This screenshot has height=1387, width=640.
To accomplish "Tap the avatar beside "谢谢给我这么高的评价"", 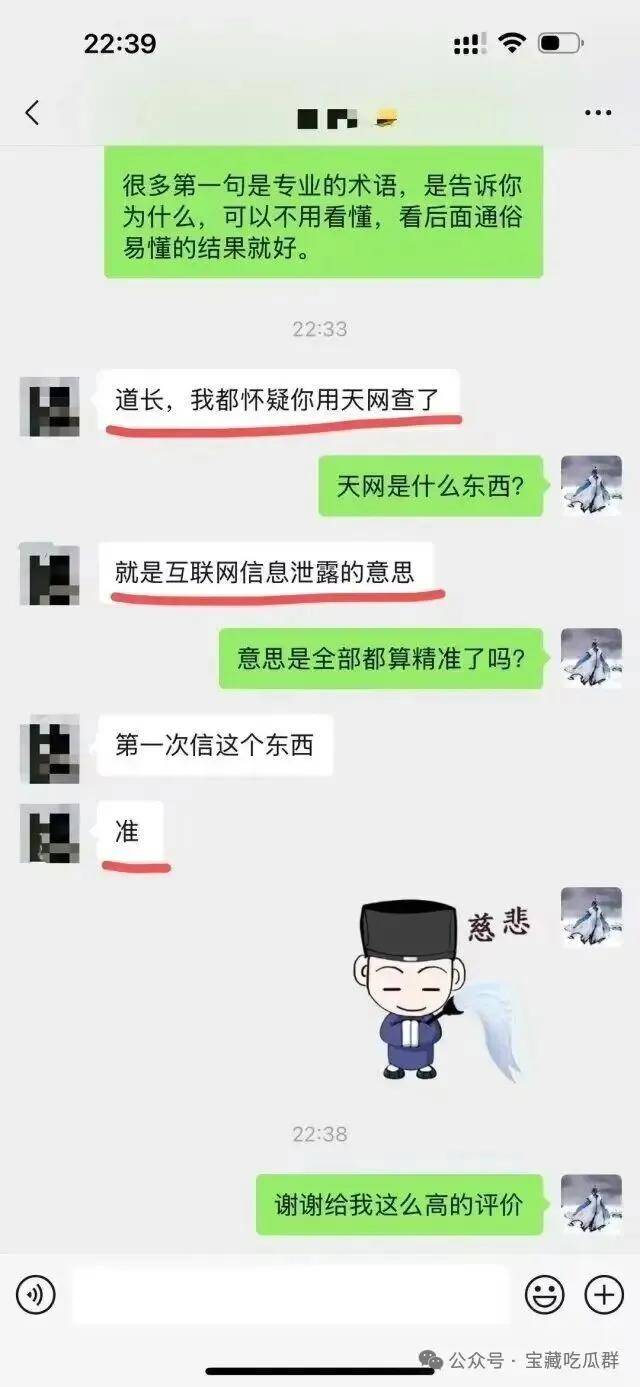I will 591,1204.
